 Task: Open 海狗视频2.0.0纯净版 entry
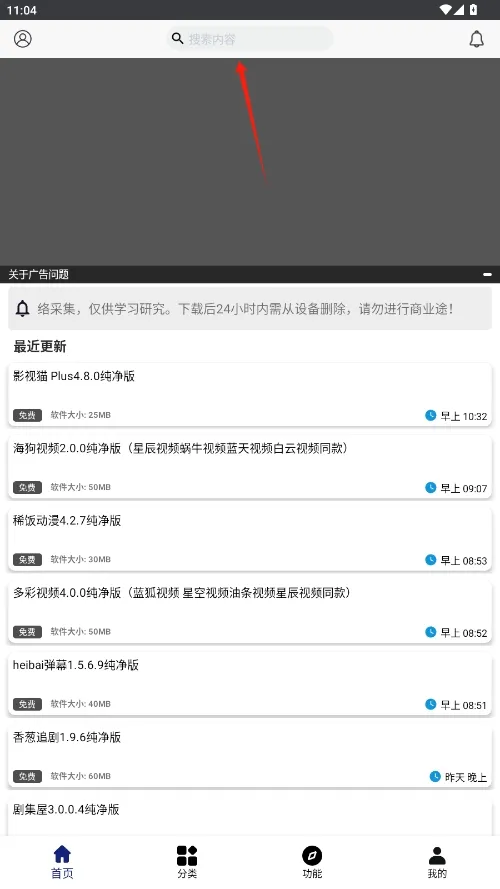pyautogui.click(x=249, y=467)
